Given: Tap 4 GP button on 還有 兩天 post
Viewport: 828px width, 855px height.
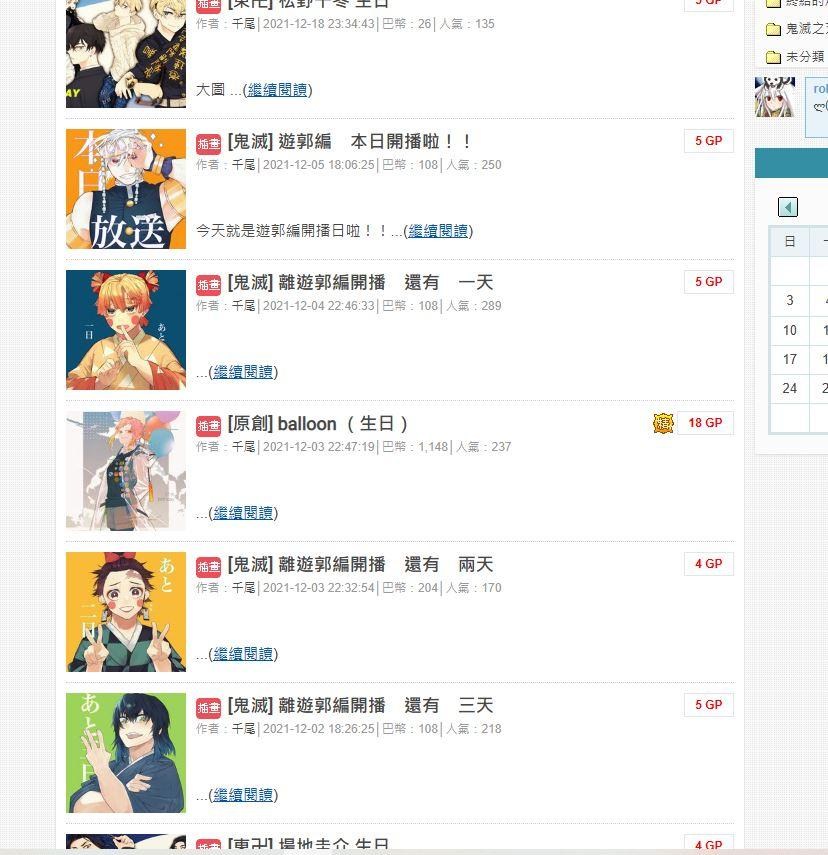Looking at the screenshot, I should pyautogui.click(x=708, y=564).
